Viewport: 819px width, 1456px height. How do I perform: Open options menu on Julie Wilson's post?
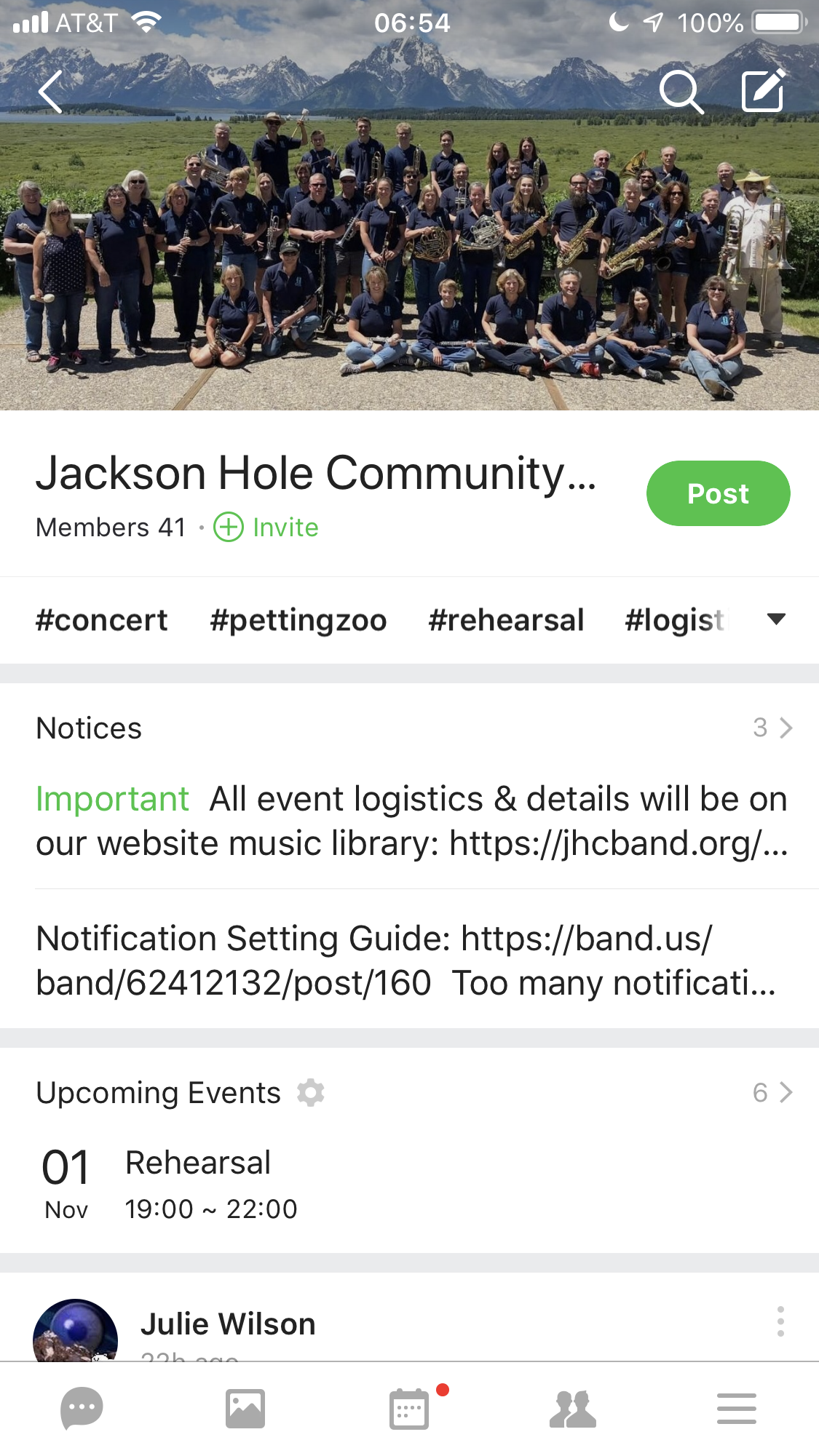click(x=780, y=1321)
